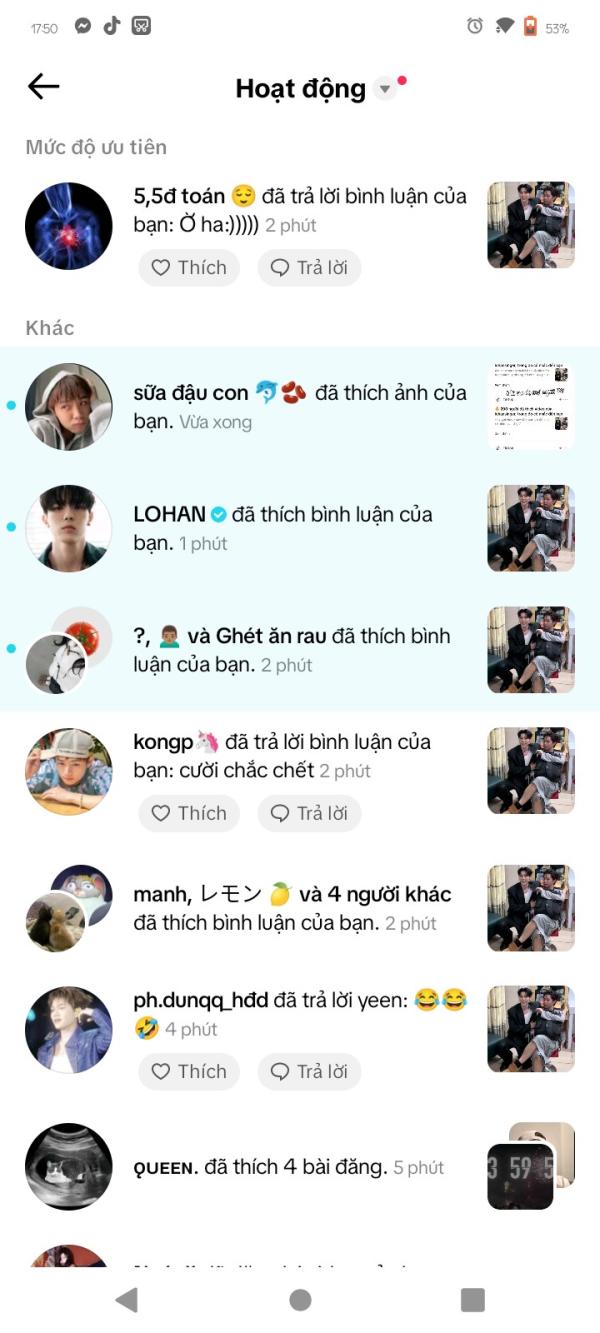Open the recent apps view
Image resolution: width=600 pixels, height=1333 pixels.
tap(472, 1299)
